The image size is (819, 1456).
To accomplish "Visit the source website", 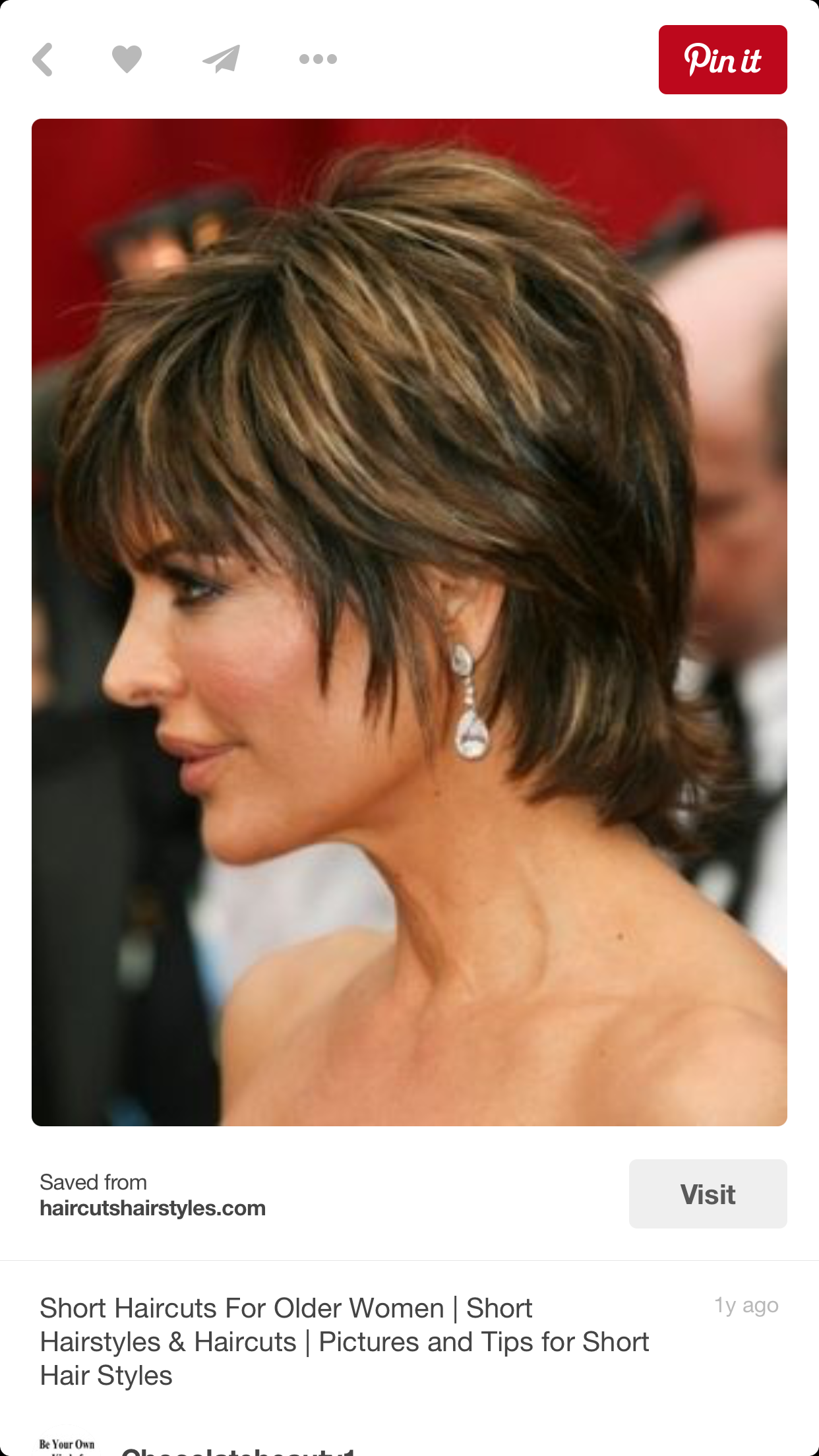I will [708, 1194].
